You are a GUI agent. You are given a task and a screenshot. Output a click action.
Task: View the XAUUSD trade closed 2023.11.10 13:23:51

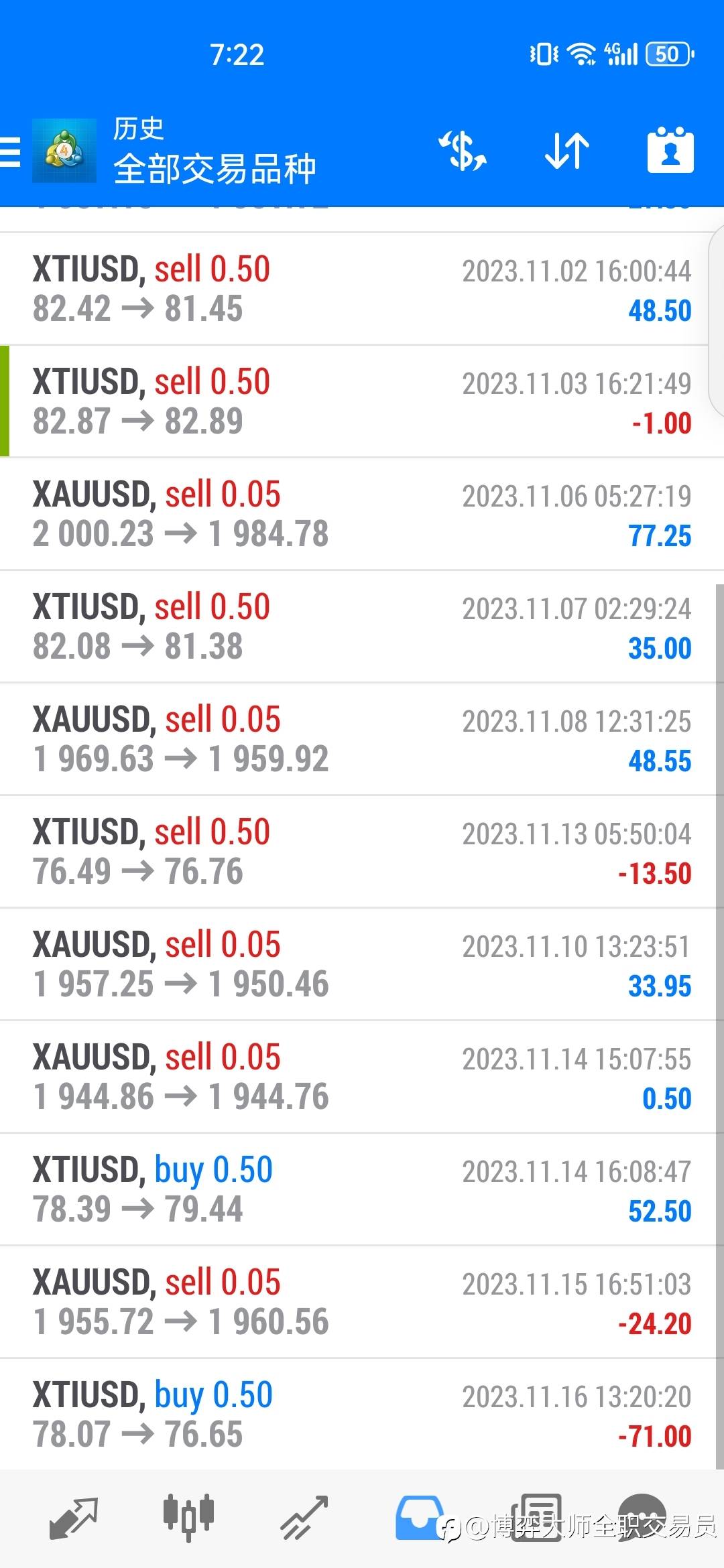(362, 965)
